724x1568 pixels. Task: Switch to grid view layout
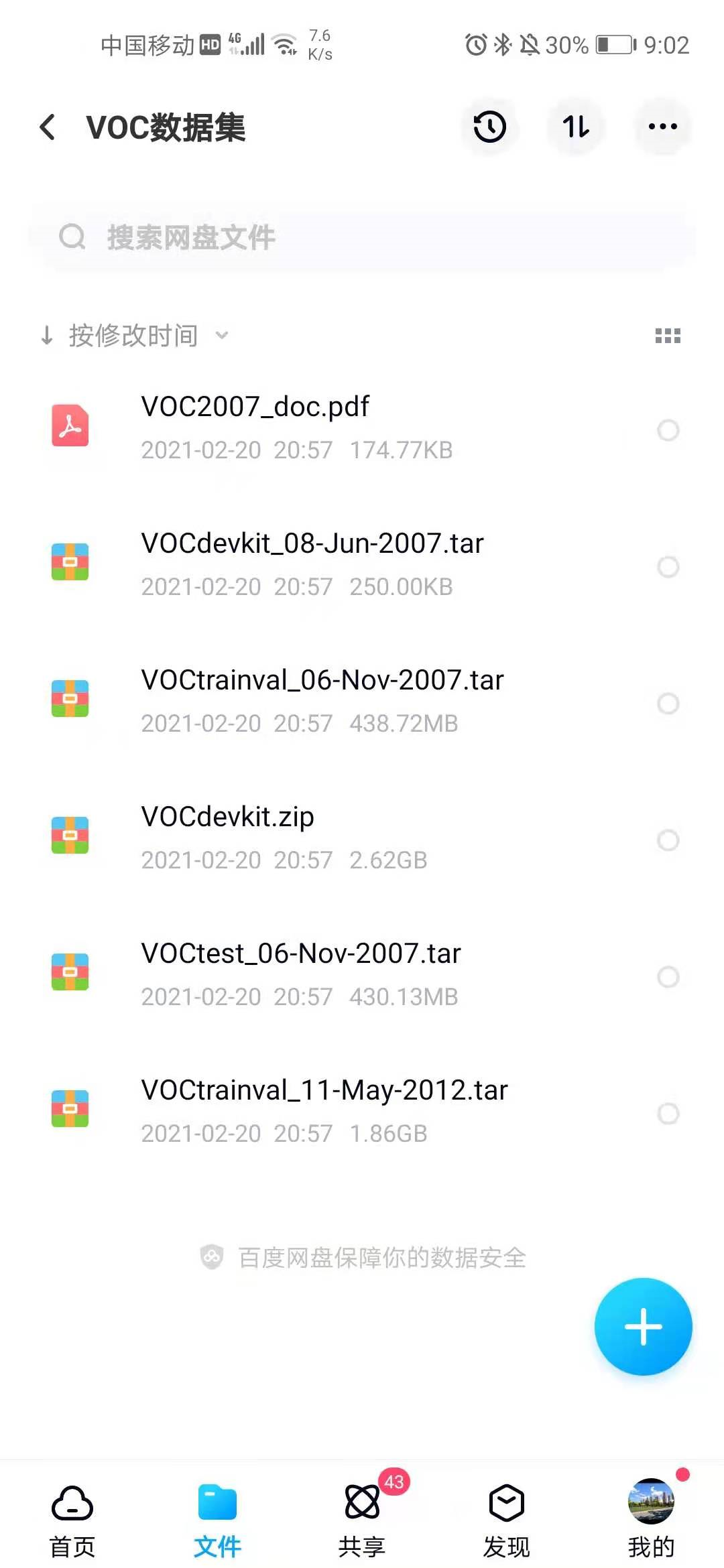coord(668,335)
